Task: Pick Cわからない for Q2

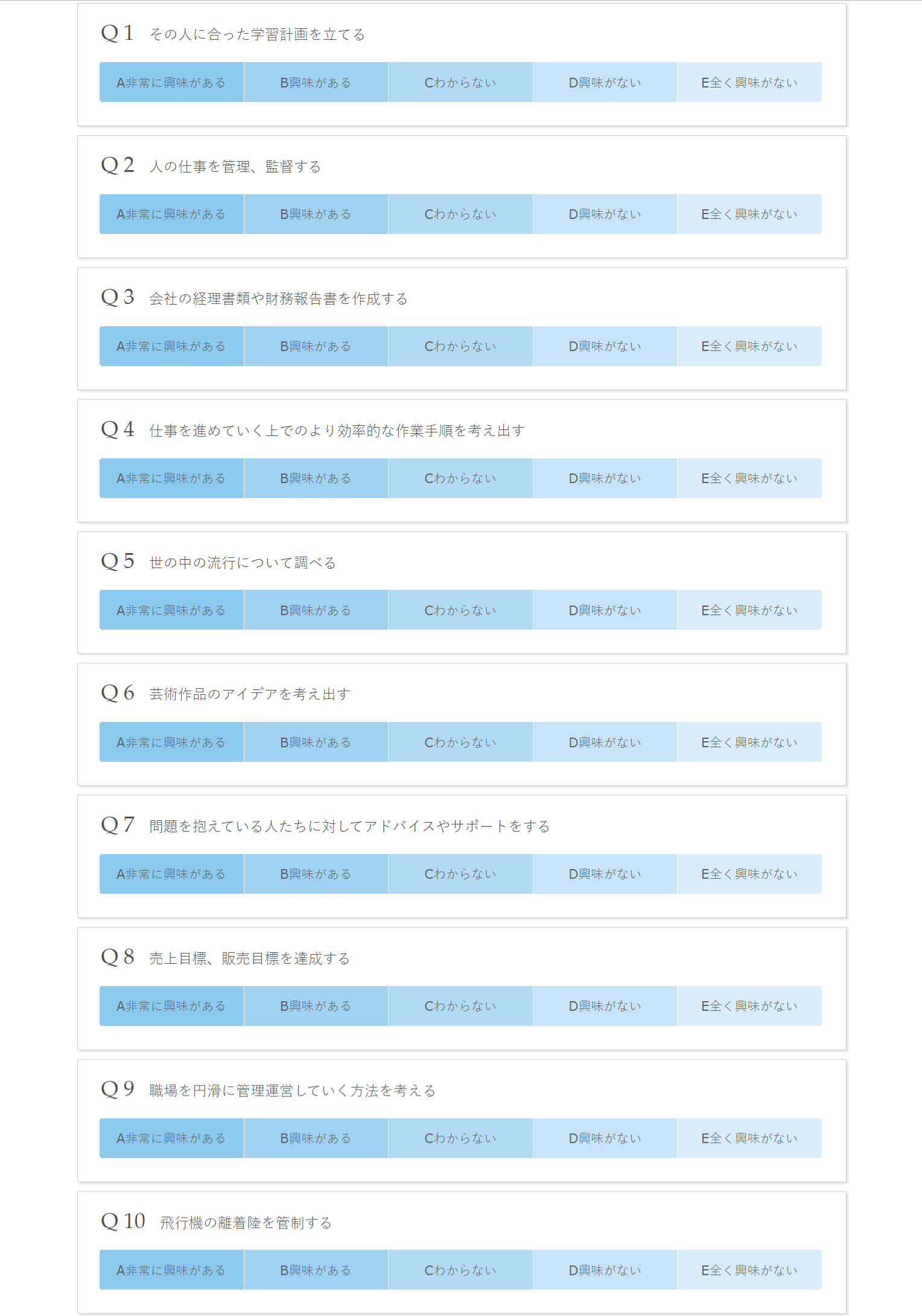Action: 460,215
